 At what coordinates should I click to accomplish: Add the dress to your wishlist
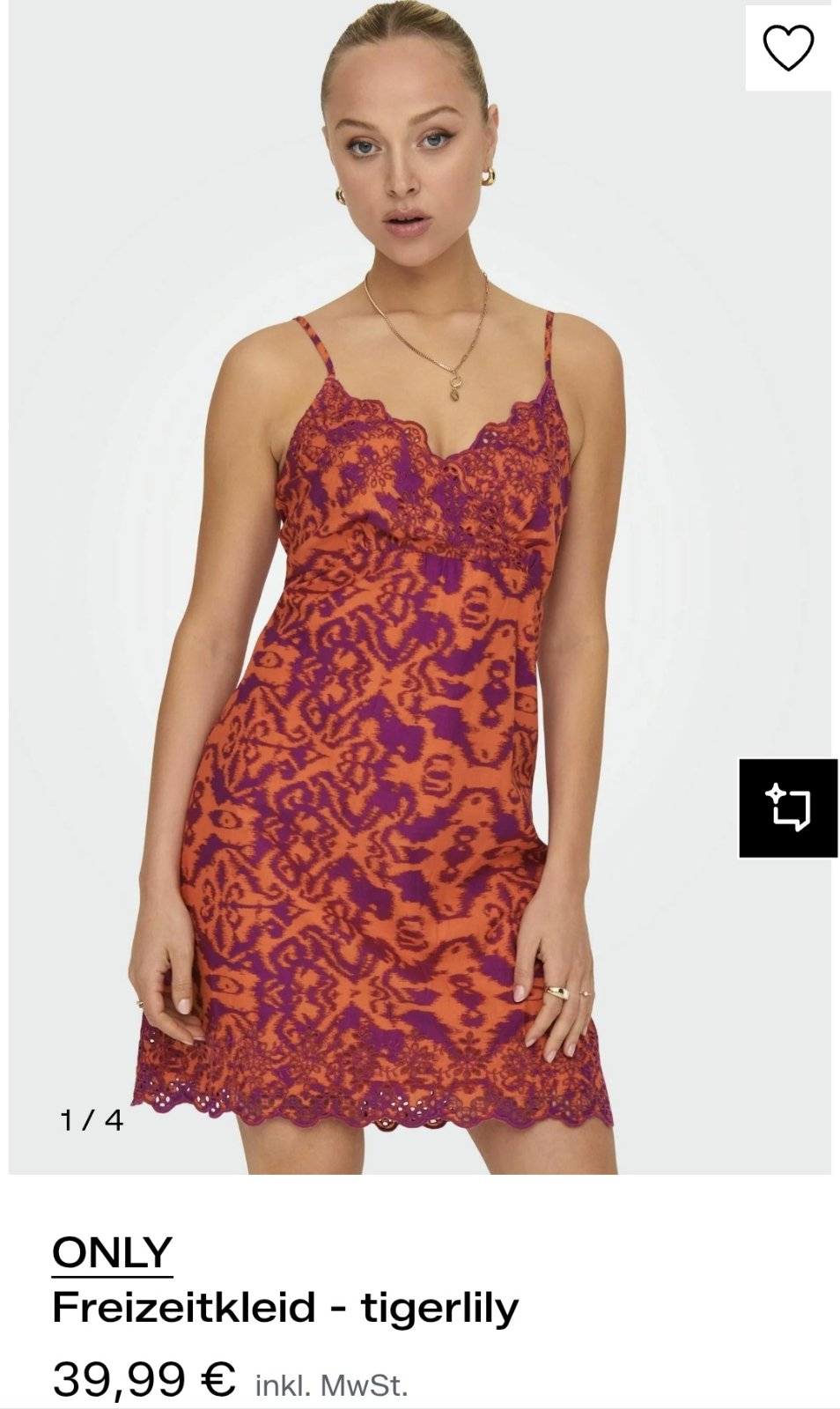pyautogui.click(x=787, y=48)
